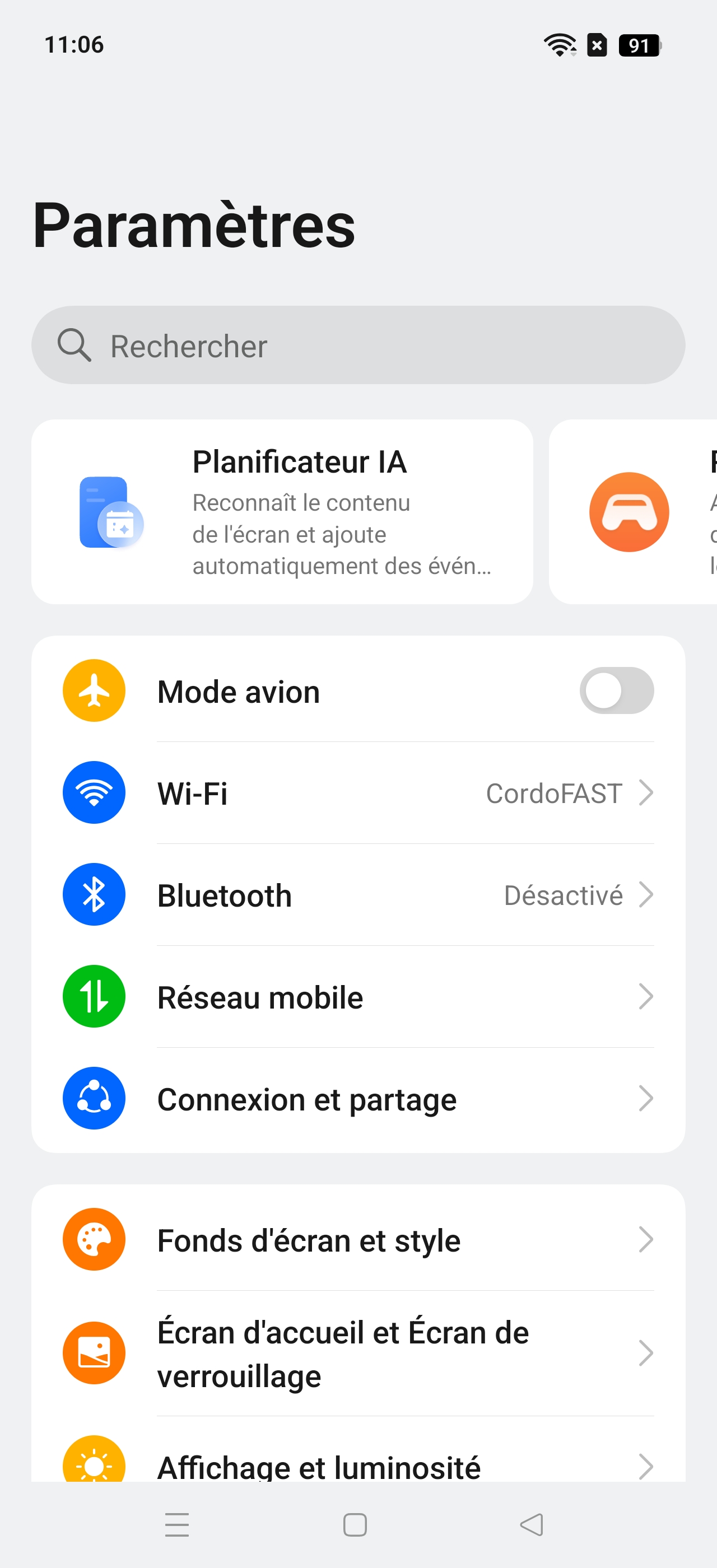Select Fonds d'écran et style

[x=358, y=1240]
